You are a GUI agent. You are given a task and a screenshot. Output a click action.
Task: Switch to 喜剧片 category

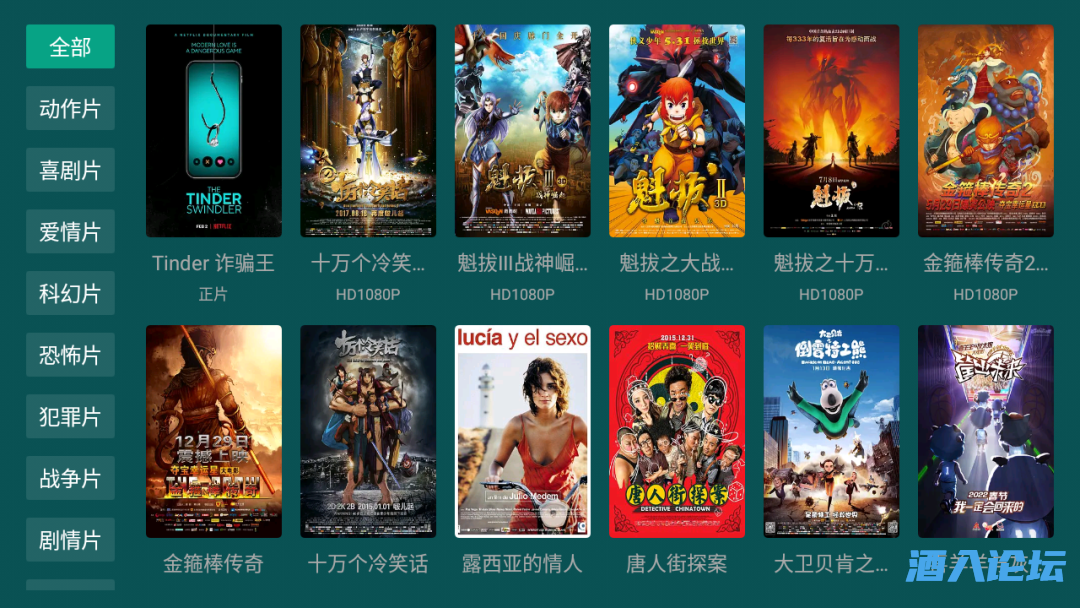coord(70,170)
